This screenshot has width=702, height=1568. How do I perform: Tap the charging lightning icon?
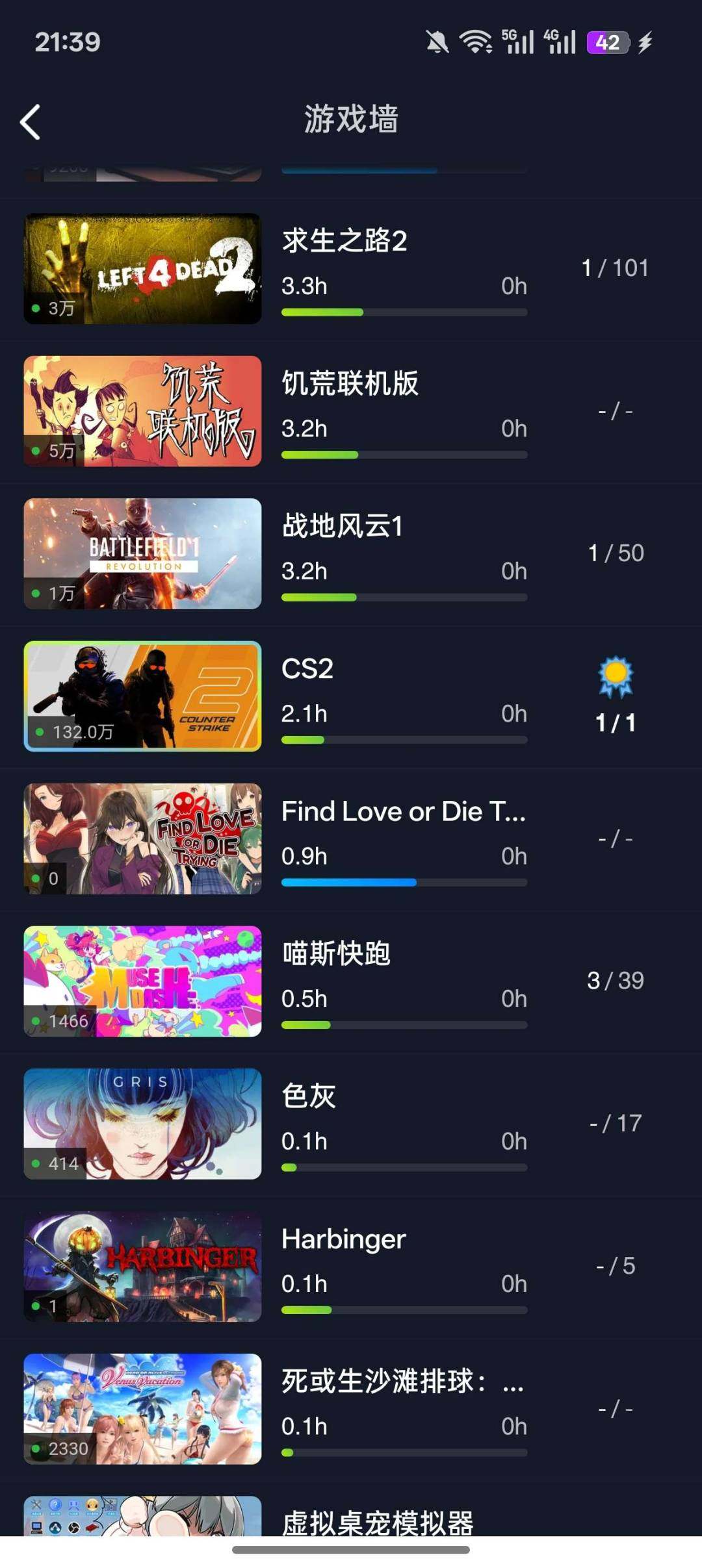coord(645,42)
